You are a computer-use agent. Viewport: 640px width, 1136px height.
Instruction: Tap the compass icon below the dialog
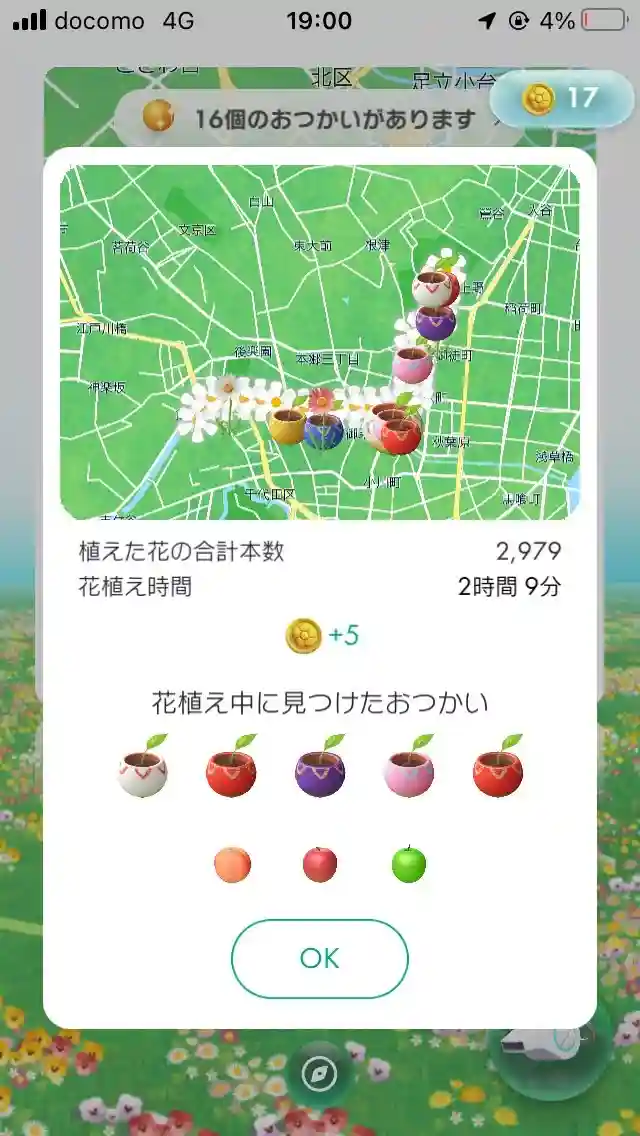[320, 1075]
